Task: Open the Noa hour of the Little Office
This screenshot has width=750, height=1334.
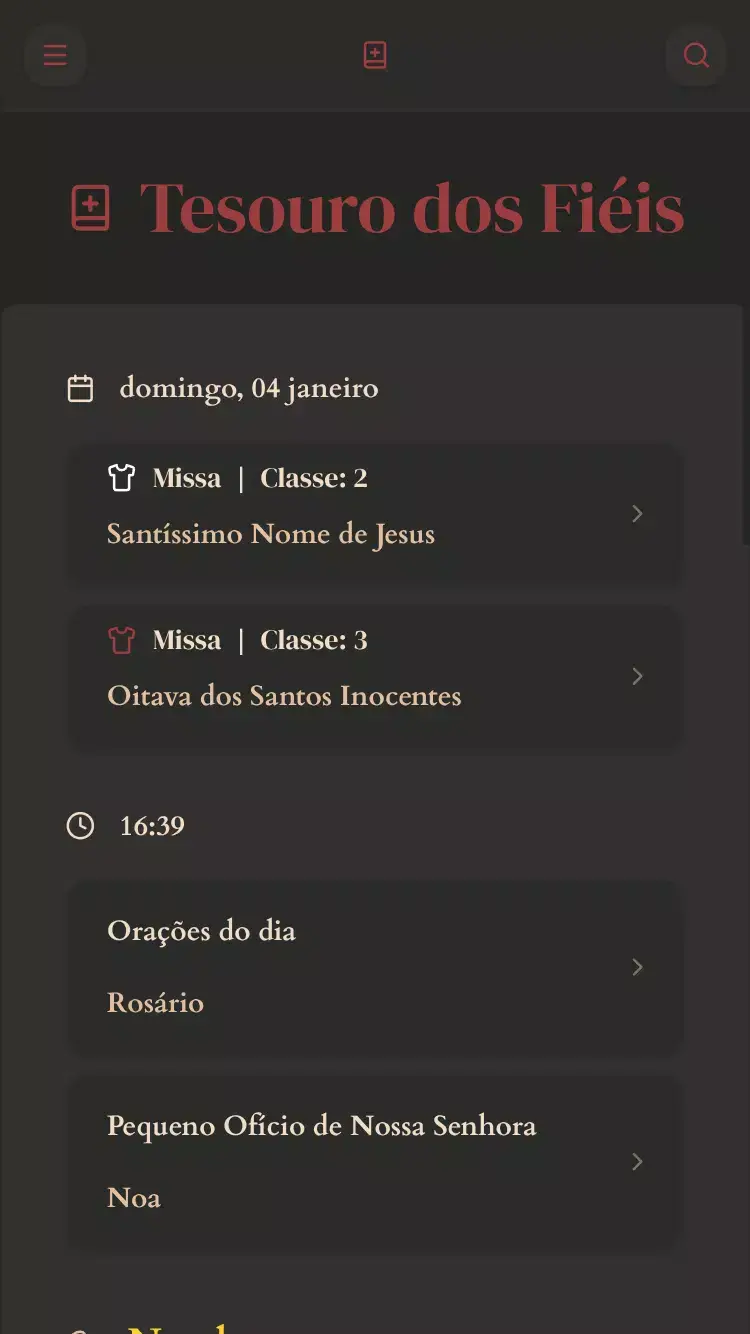Action: [133, 1197]
